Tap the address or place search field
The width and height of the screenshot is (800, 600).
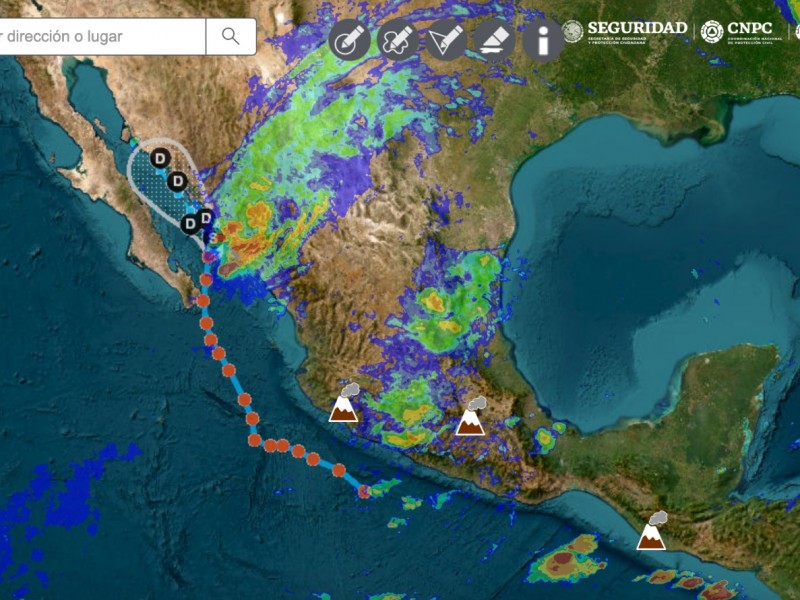click(100, 37)
